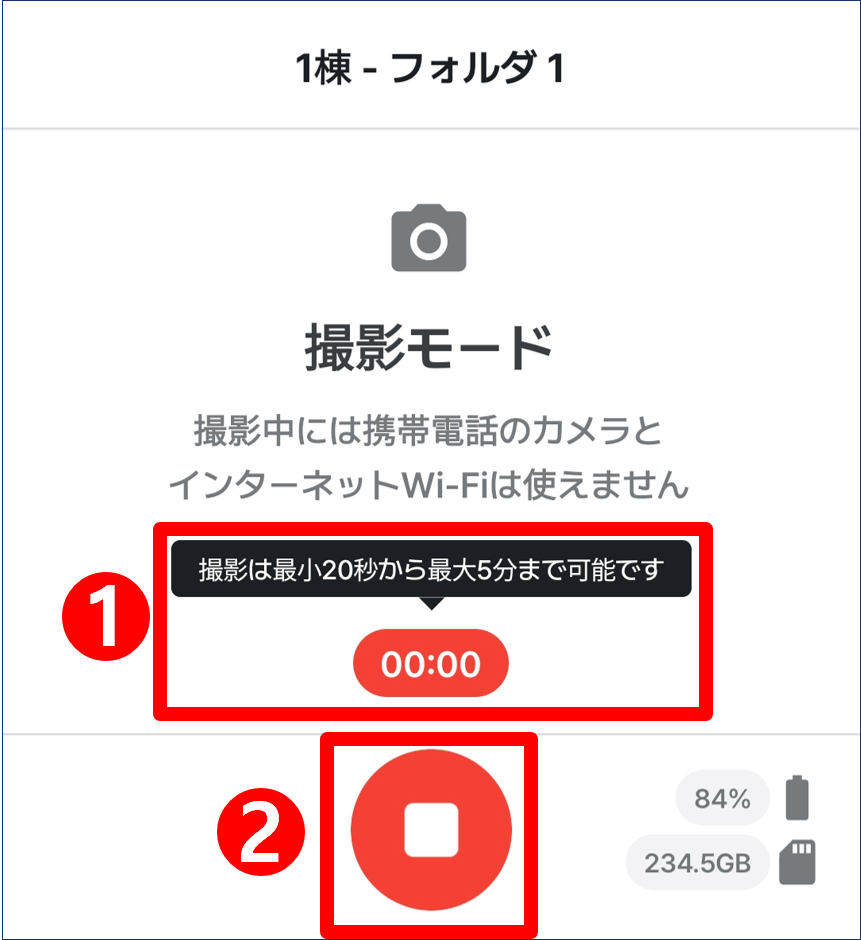Image resolution: width=861 pixels, height=940 pixels.
Task: Tap the 234.5GB storage capacity label
Action: [x=697, y=862]
